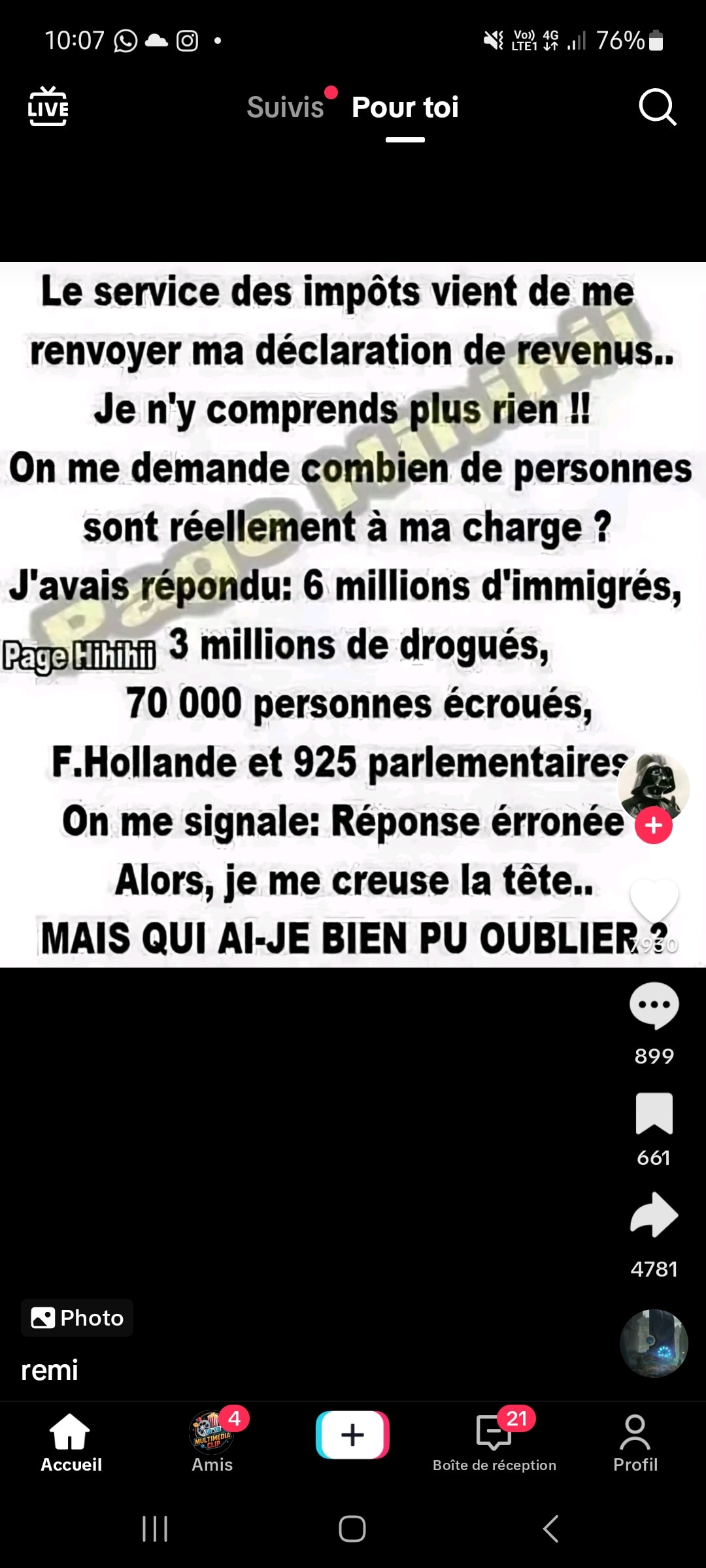The image size is (706, 1568).
Task: Open the comments bubble
Action: click(x=654, y=1005)
